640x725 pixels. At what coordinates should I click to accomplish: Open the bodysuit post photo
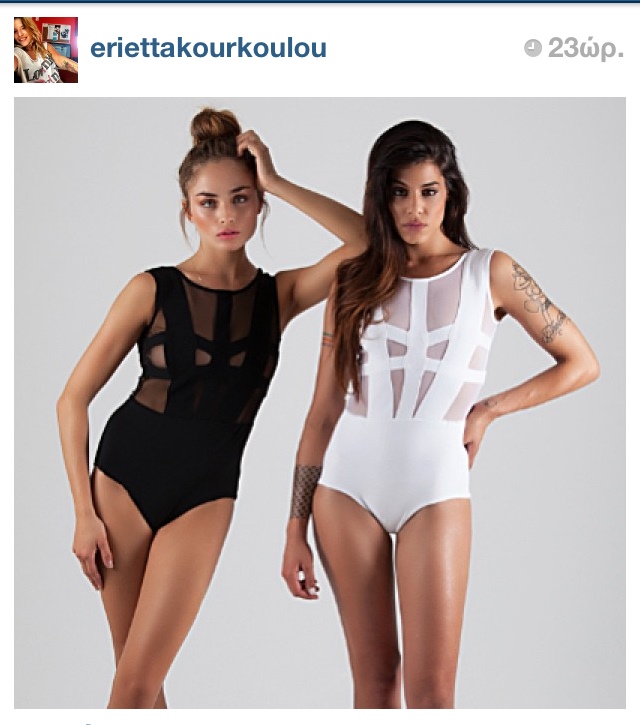(x=320, y=400)
